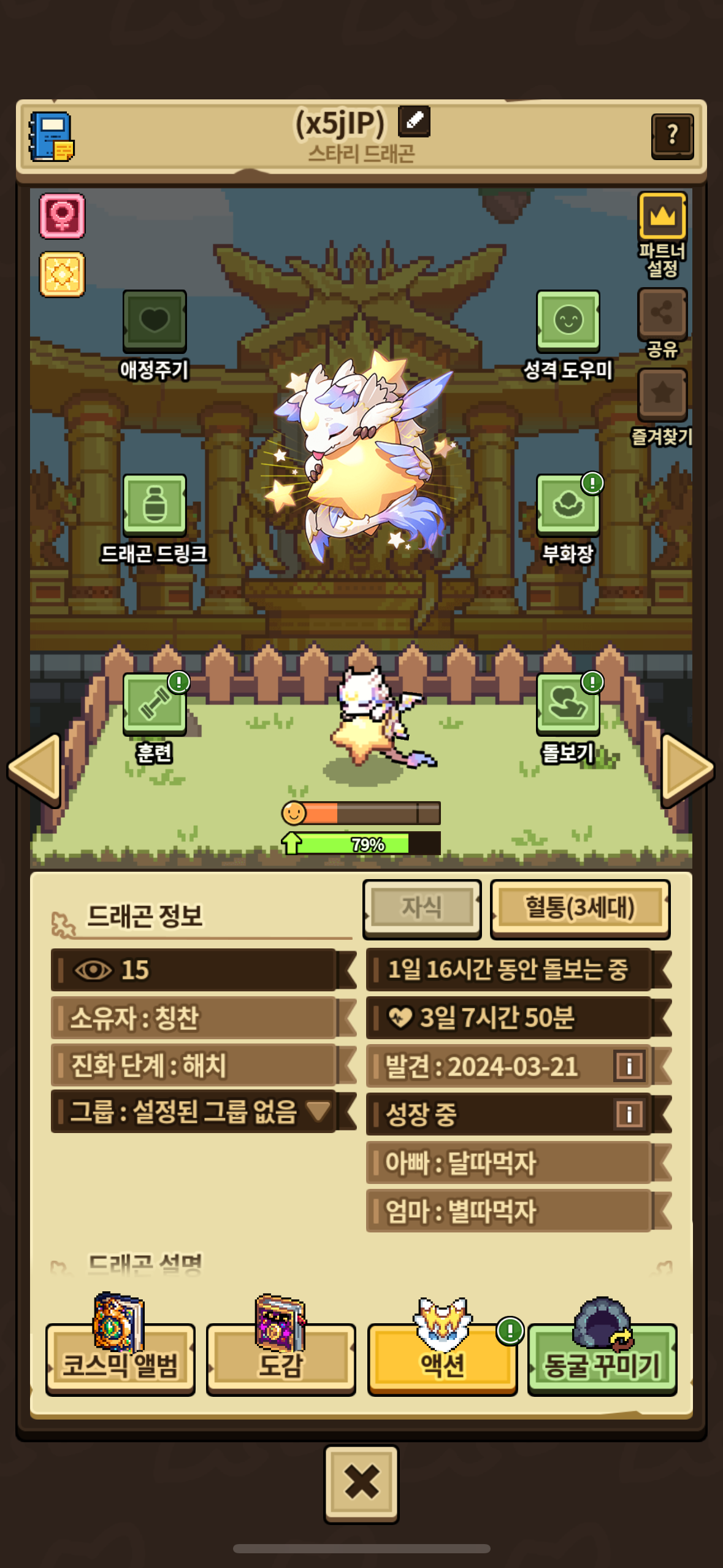Screen dimensions: 723x1568
Task: Open 돌보기 care action
Action: (x=568, y=704)
